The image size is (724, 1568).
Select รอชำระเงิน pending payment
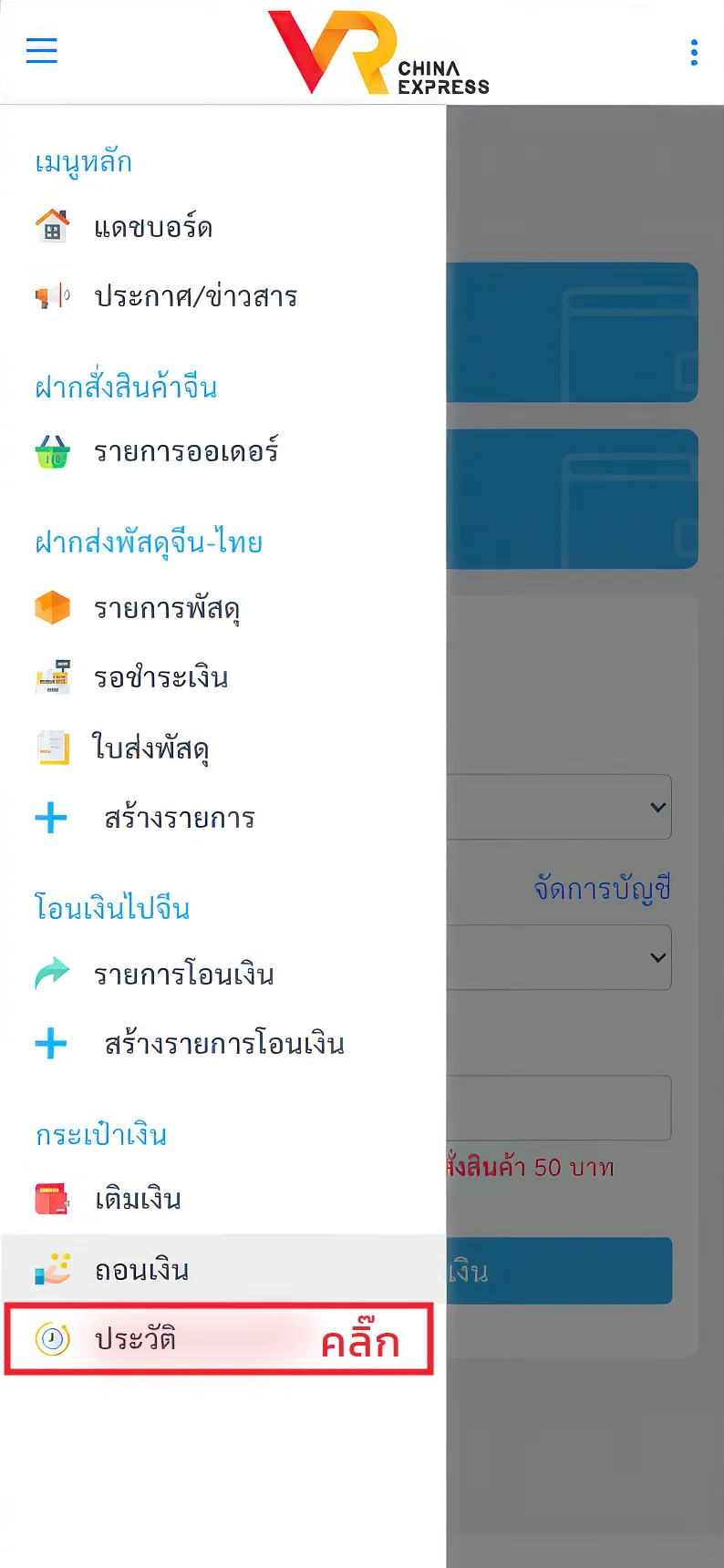(x=160, y=677)
